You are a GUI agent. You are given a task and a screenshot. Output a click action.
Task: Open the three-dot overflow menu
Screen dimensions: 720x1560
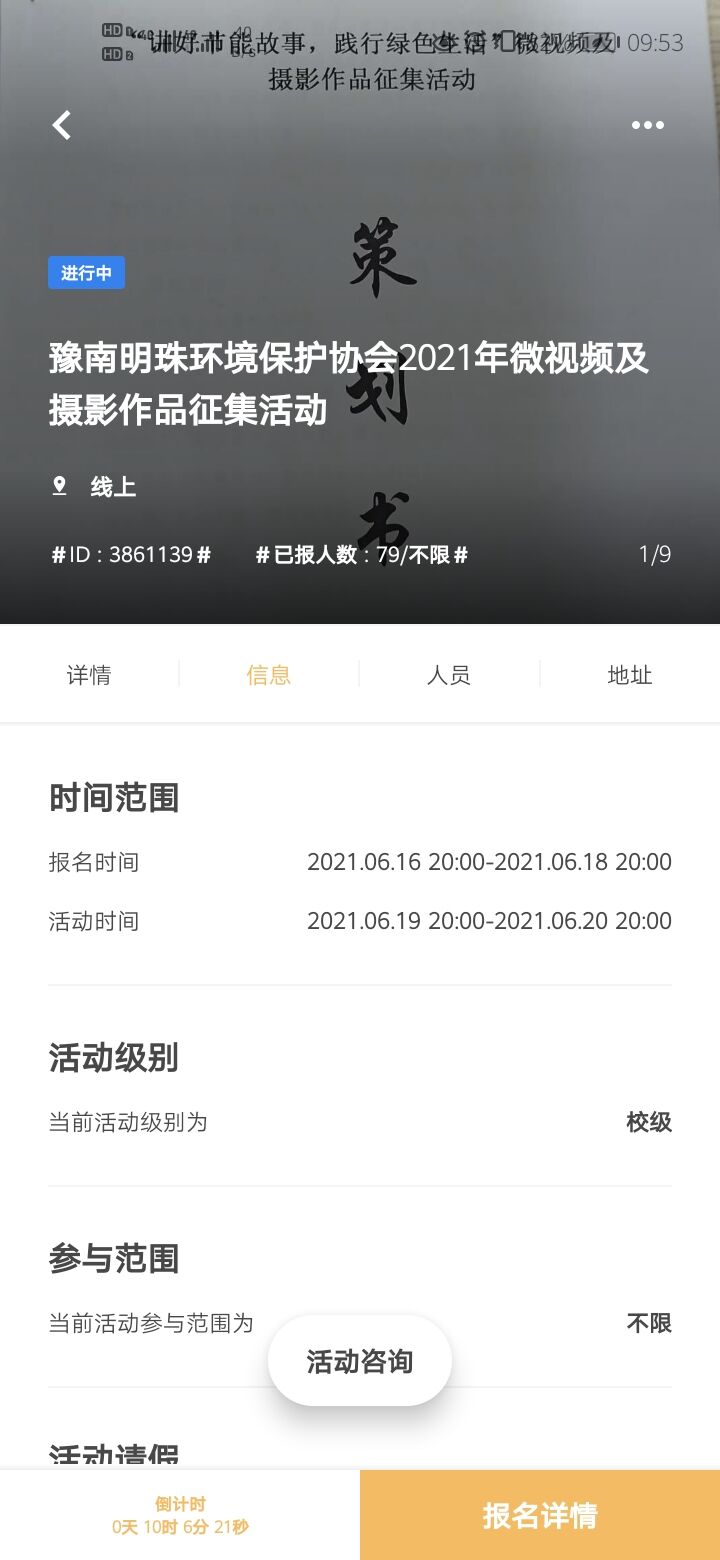647,125
